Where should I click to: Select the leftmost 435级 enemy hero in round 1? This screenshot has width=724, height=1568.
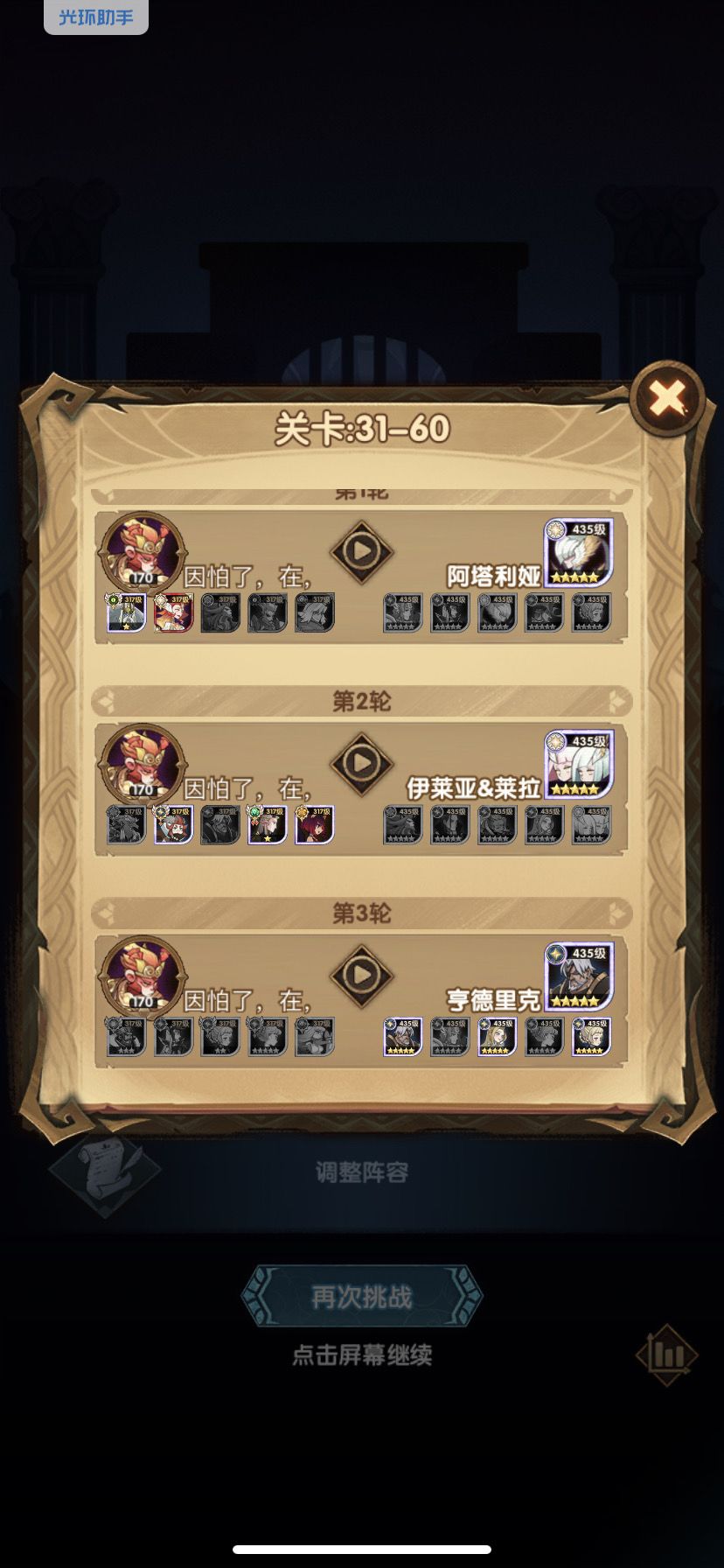400,611
